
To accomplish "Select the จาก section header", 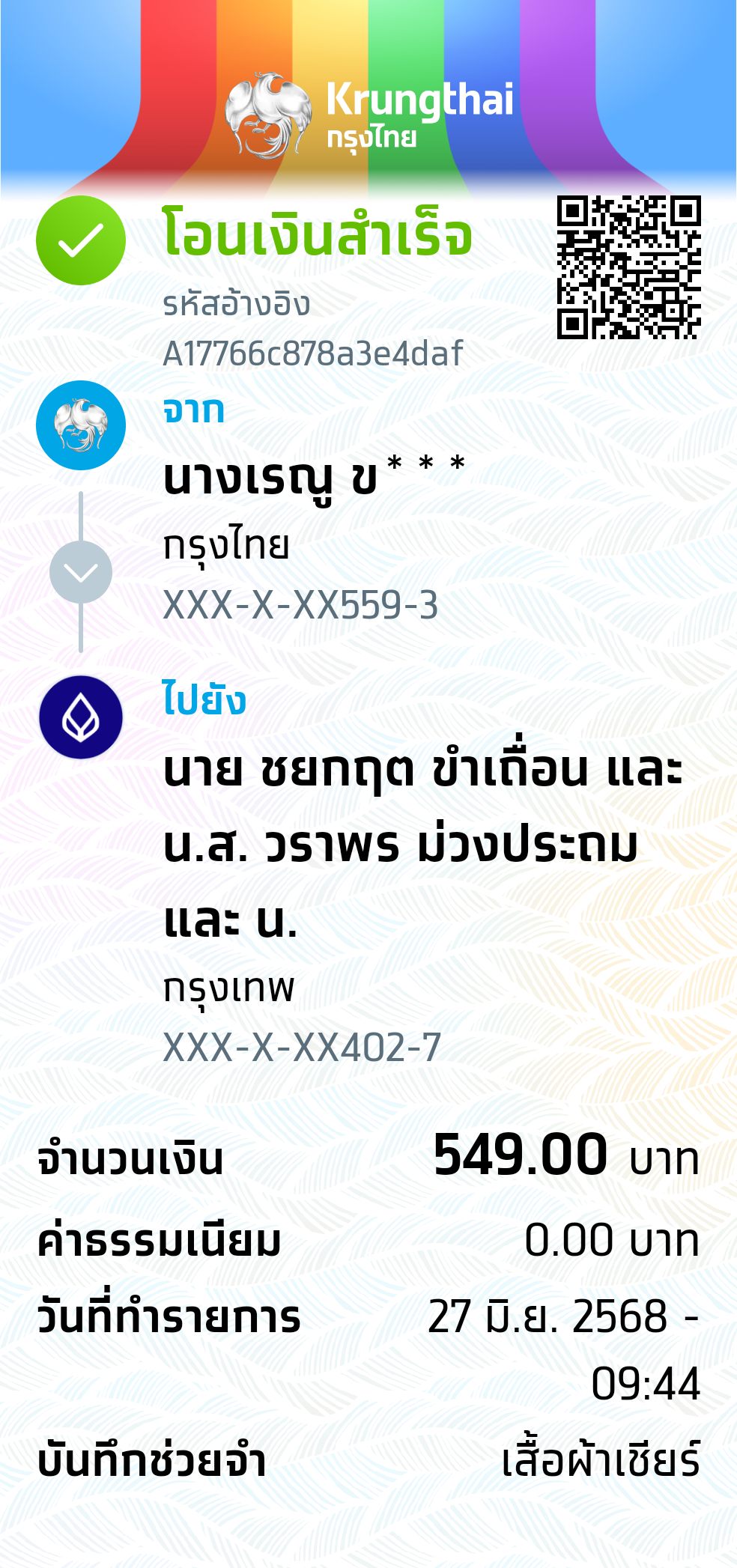I will tap(191, 408).
